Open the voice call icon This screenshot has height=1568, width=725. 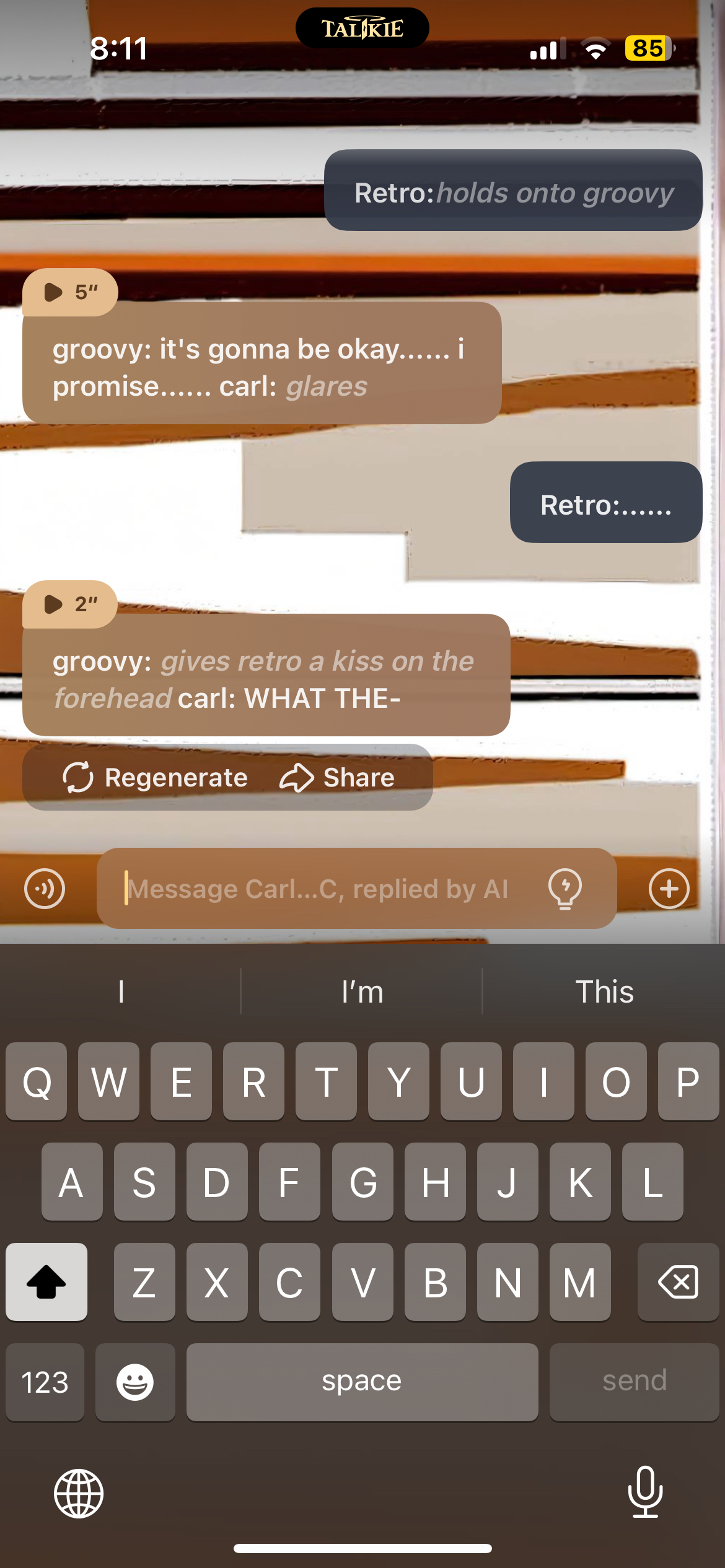click(x=45, y=889)
